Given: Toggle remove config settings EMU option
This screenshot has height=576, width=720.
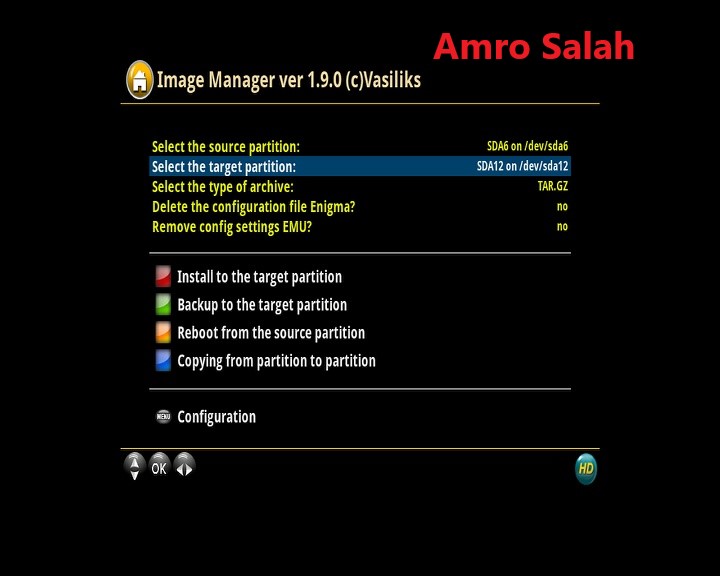Looking at the screenshot, I should pyautogui.click(x=360, y=227).
